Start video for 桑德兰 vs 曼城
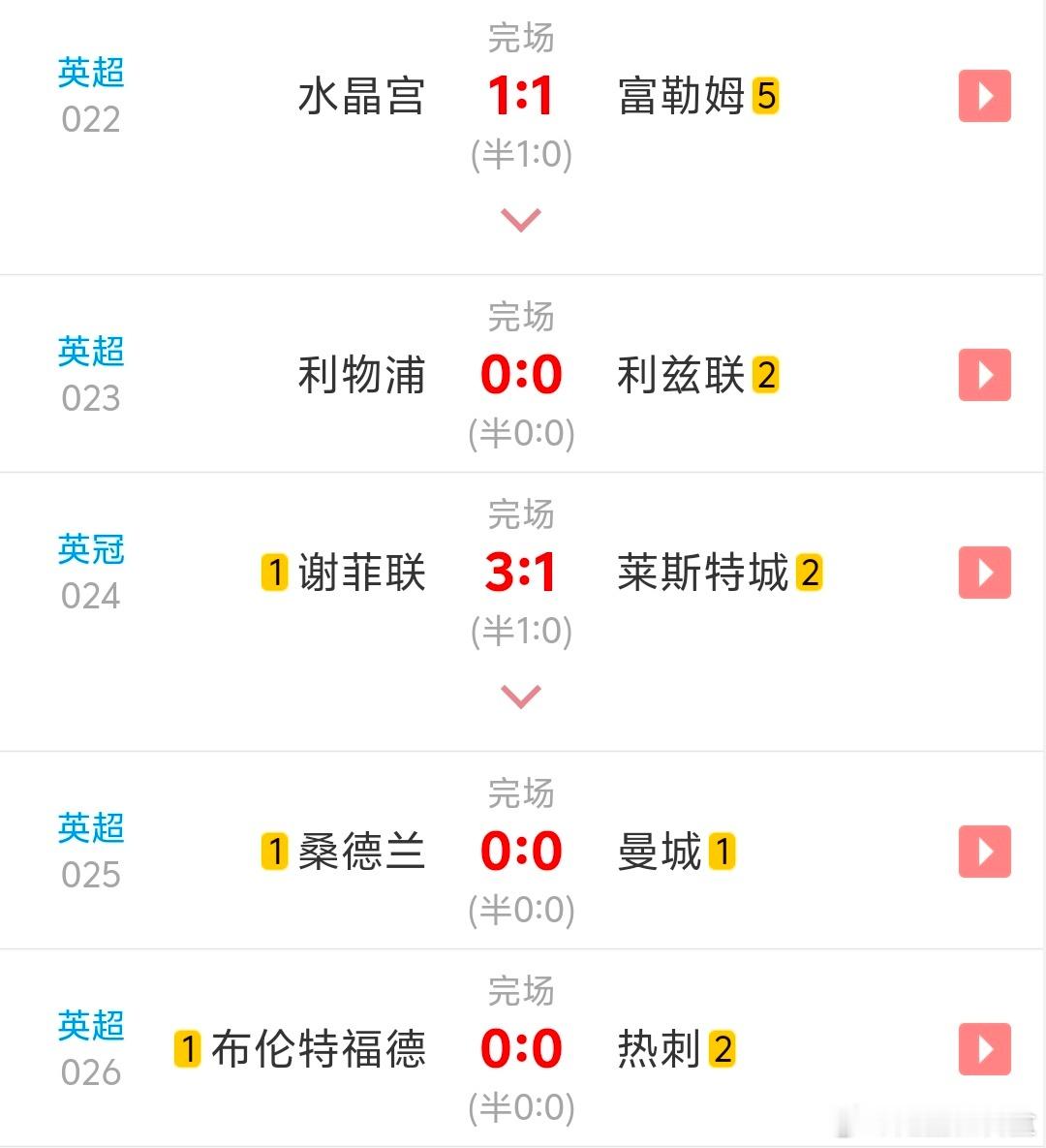Screen dimensions: 1046x1148 click(985, 852)
